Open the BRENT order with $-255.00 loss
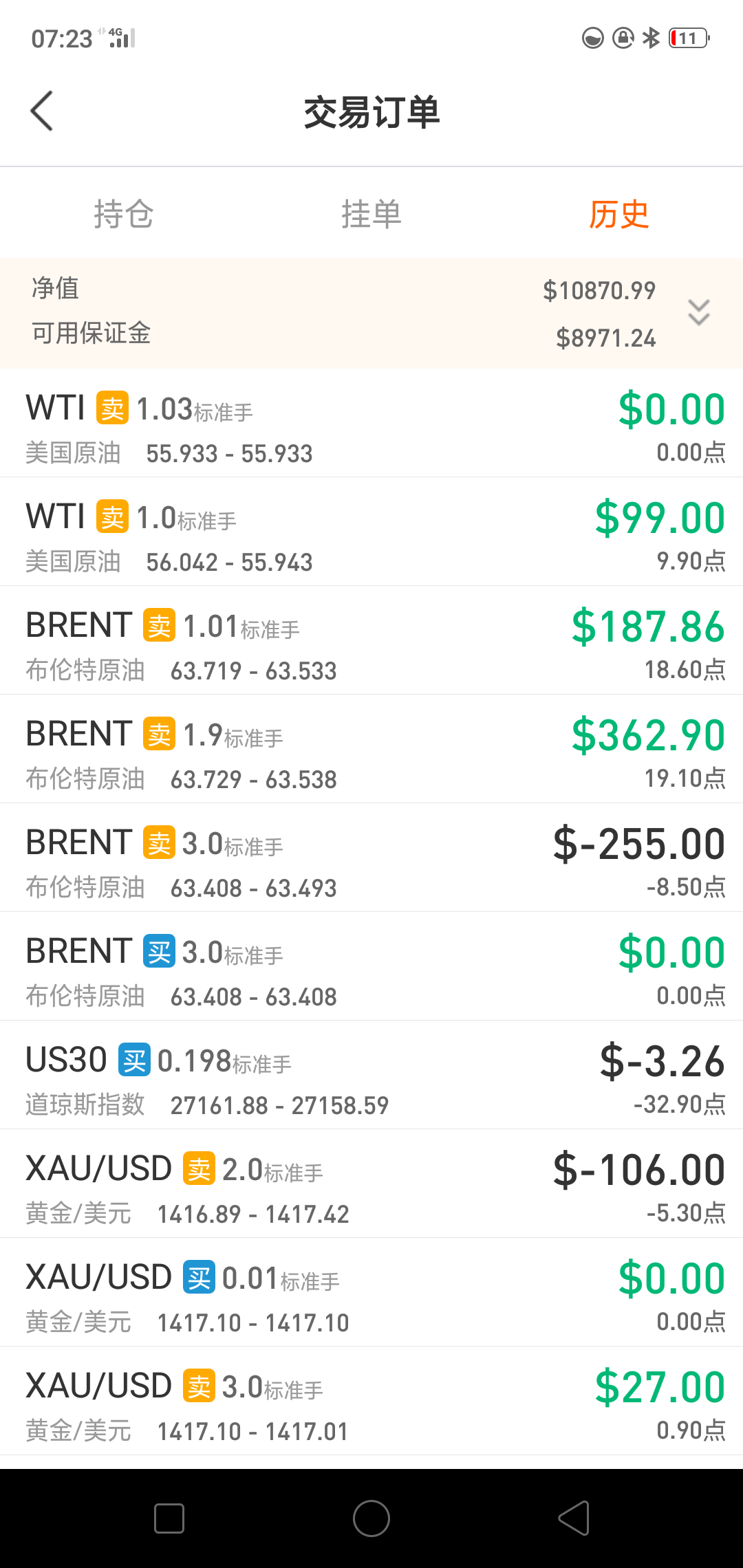Image resolution: width=743 pixels, height=1568 pixels. point(371,858)
